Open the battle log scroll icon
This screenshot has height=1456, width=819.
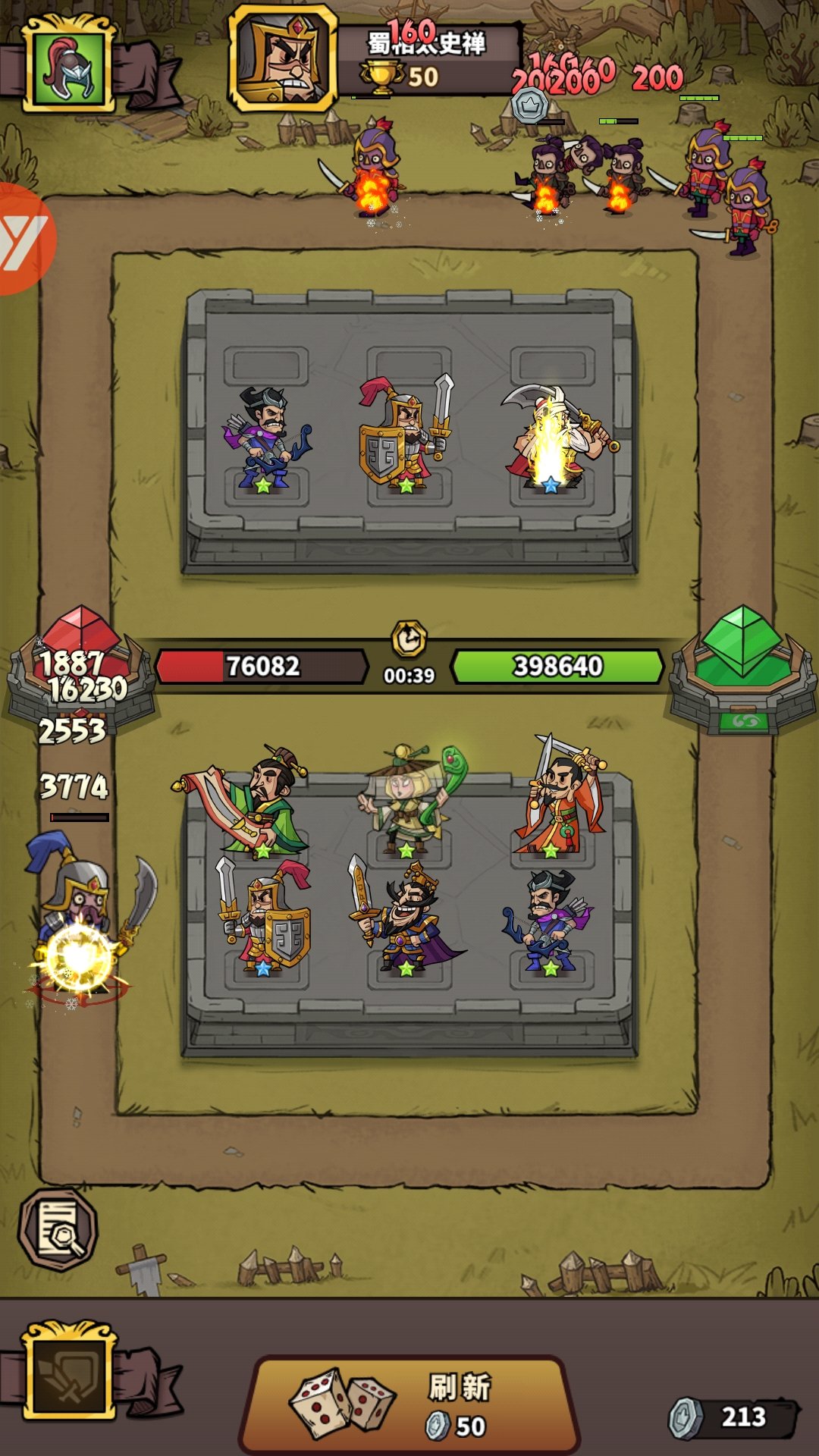58,1229
